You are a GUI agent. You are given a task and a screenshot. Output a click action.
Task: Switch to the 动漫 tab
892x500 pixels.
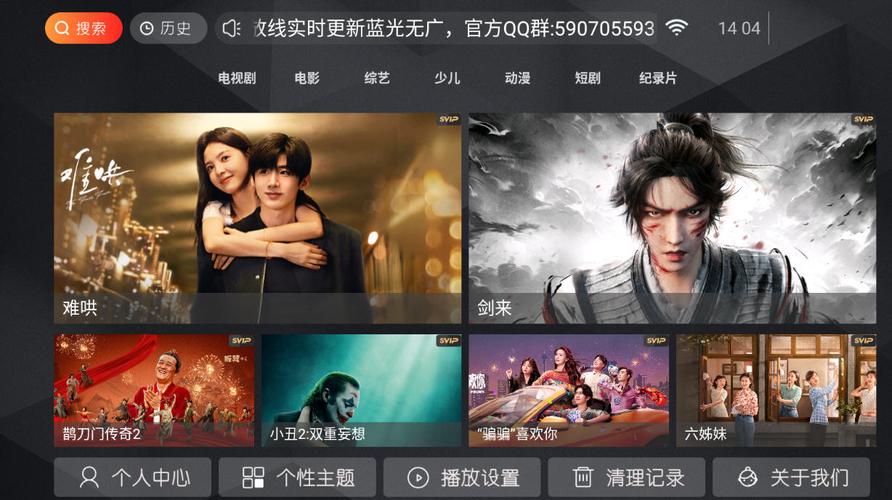(517, 78)
